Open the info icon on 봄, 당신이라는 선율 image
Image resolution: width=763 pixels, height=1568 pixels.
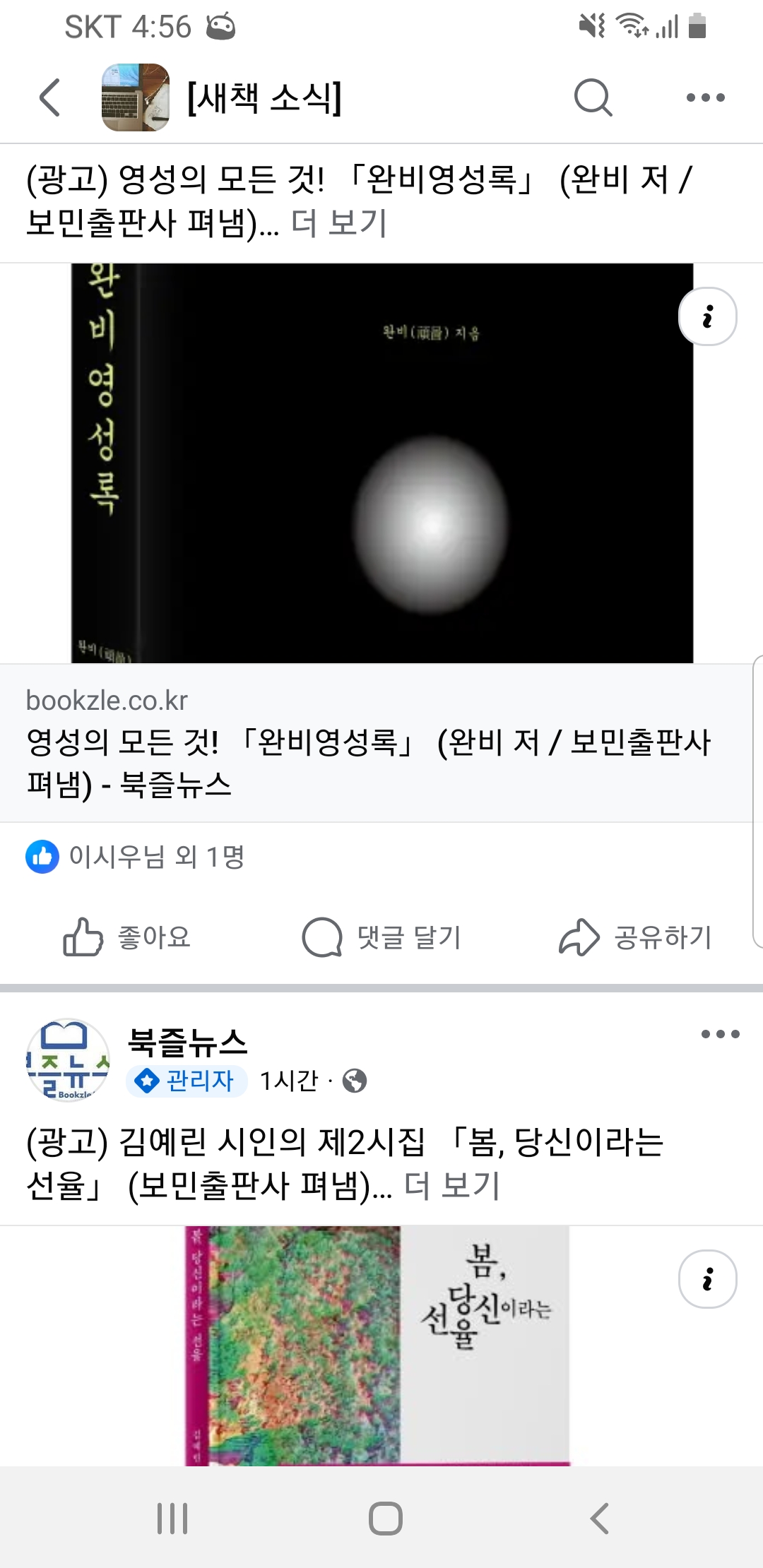point(707,1279)
